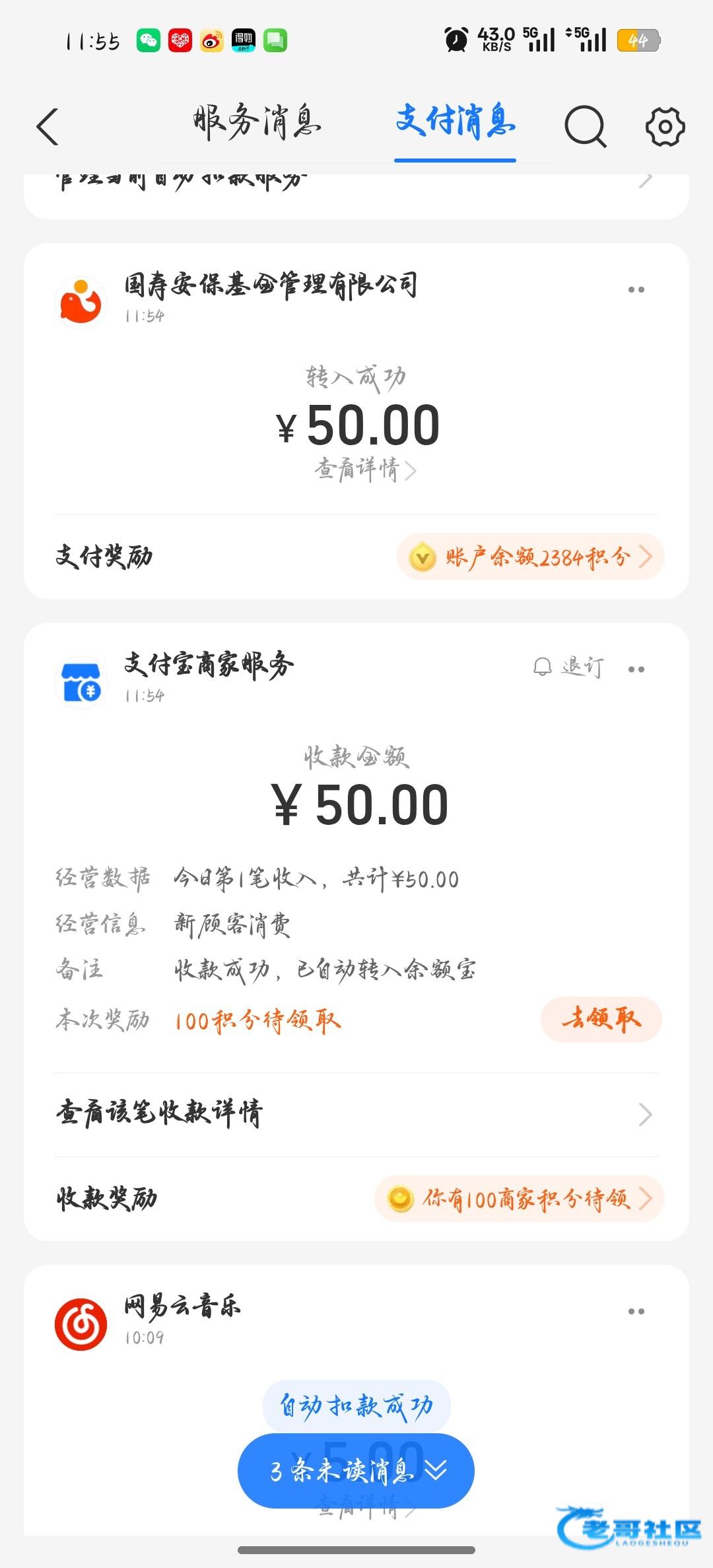Switch to the 服务消息 tab
The image size is (713, 1568).
click(x=257, y=123)
